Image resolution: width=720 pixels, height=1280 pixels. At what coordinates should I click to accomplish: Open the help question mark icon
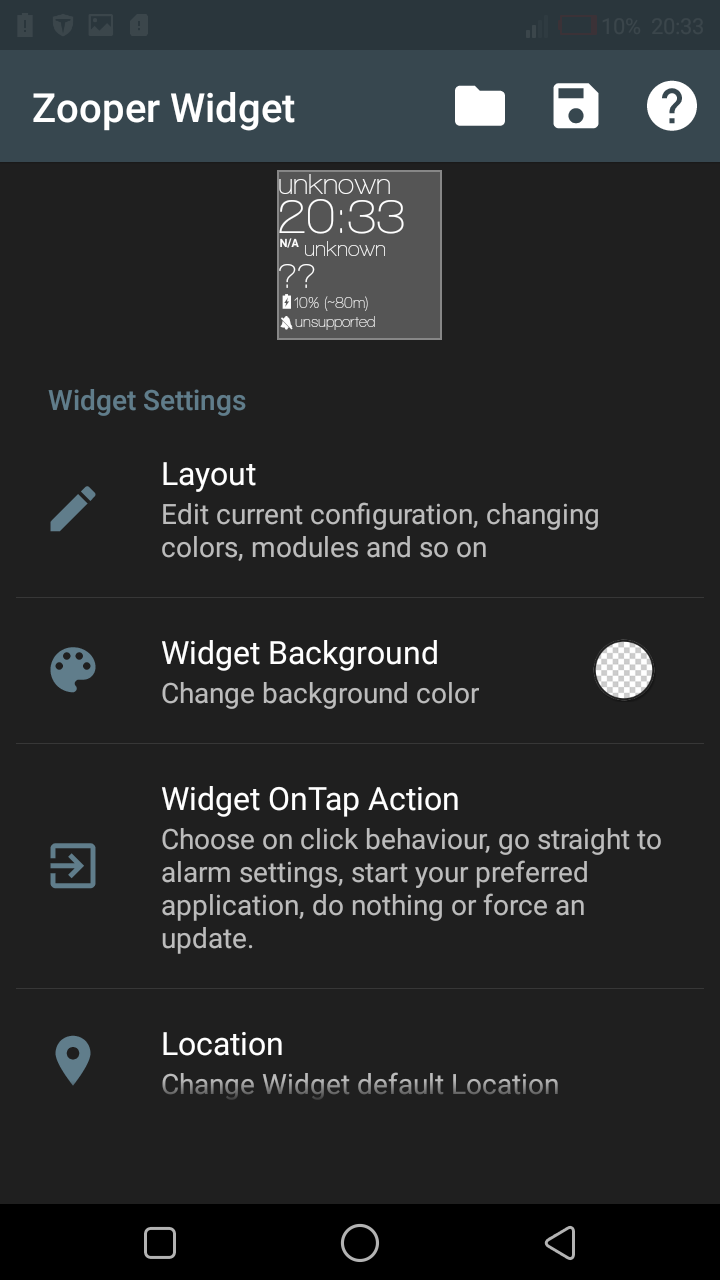pos(671,105)
